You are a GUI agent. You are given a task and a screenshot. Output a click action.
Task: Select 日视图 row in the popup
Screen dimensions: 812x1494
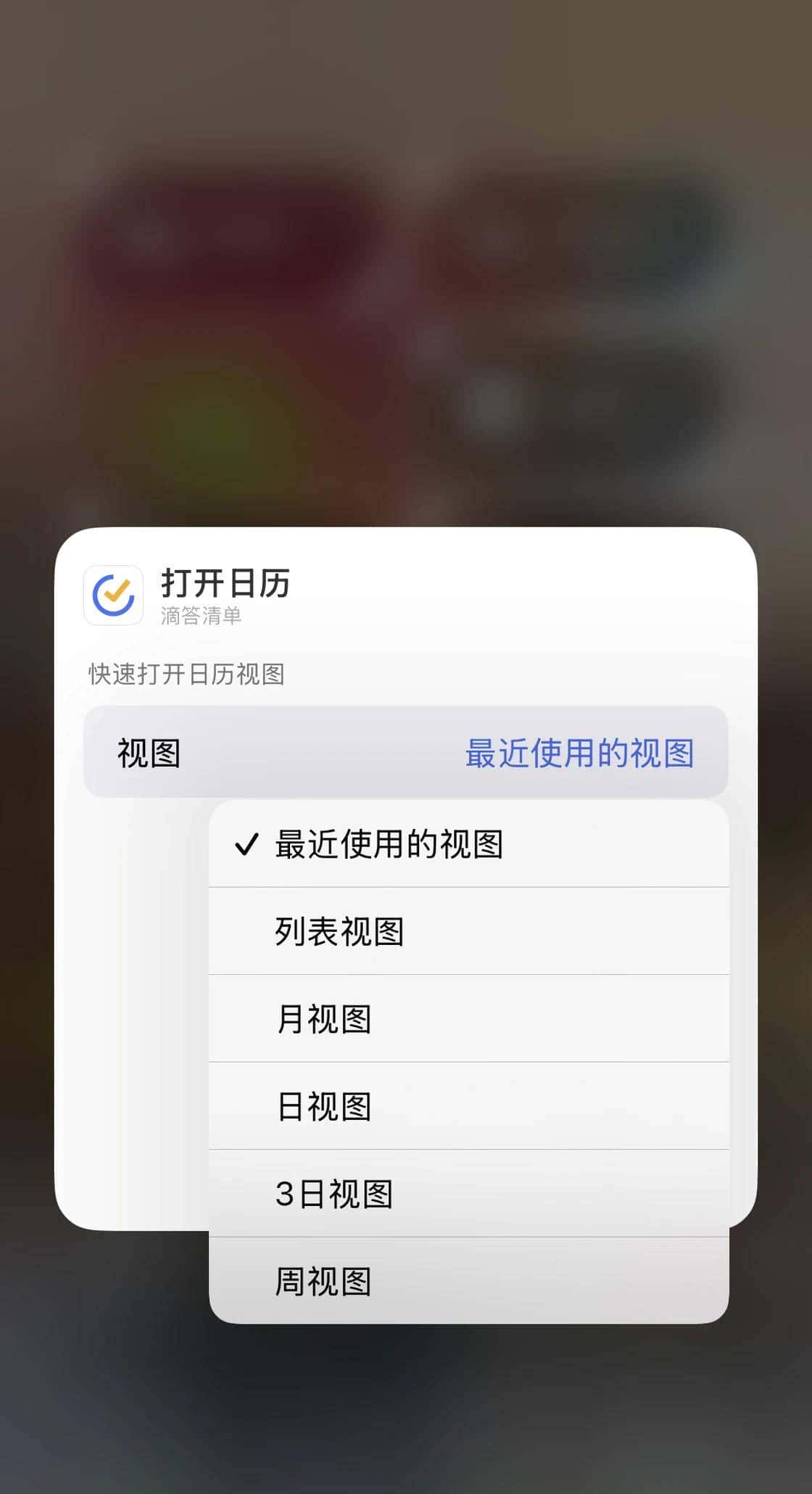pos(323,1105)
